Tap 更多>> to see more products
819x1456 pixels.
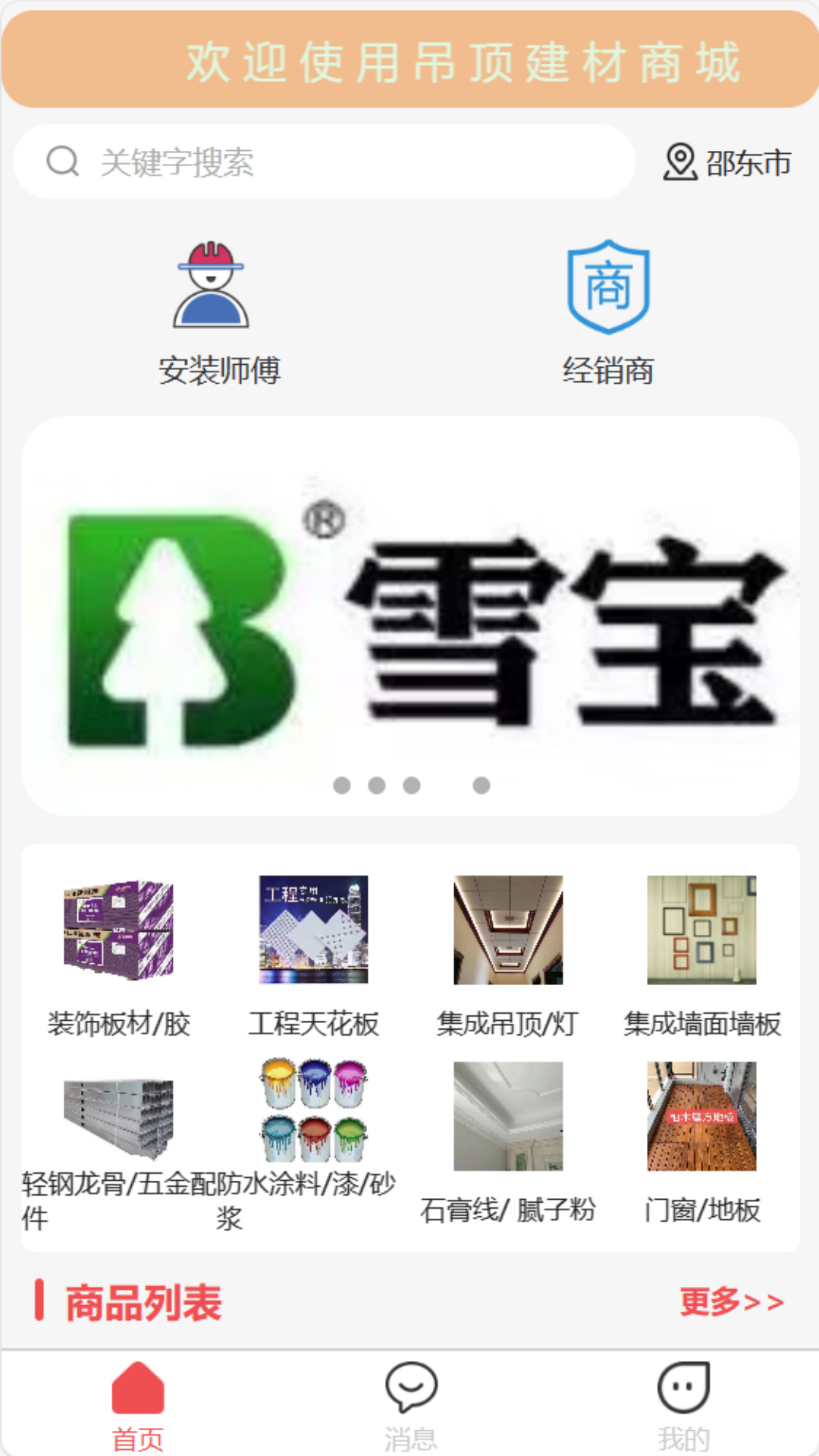pyautogui.click(x=731, y=1301)
